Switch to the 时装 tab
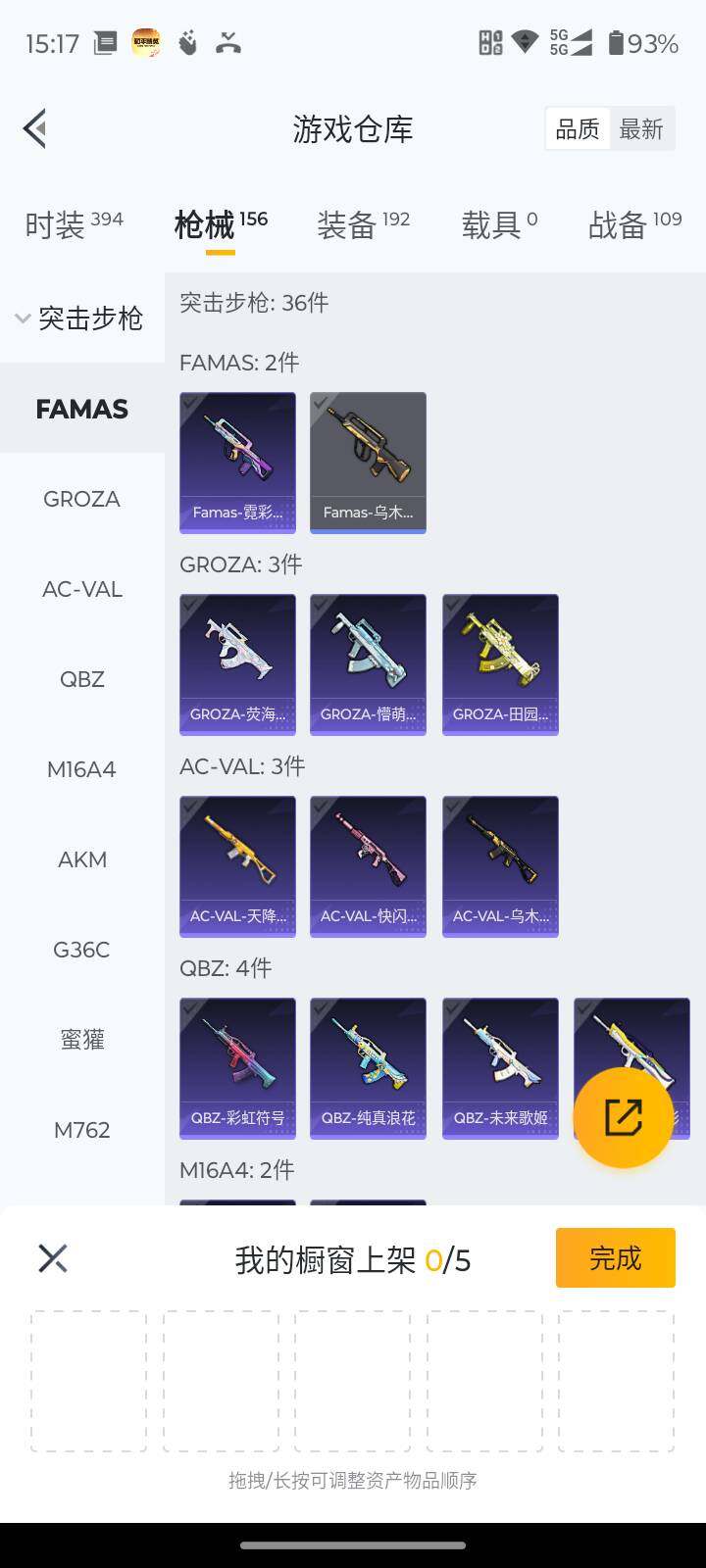 [x=74, y=224]
